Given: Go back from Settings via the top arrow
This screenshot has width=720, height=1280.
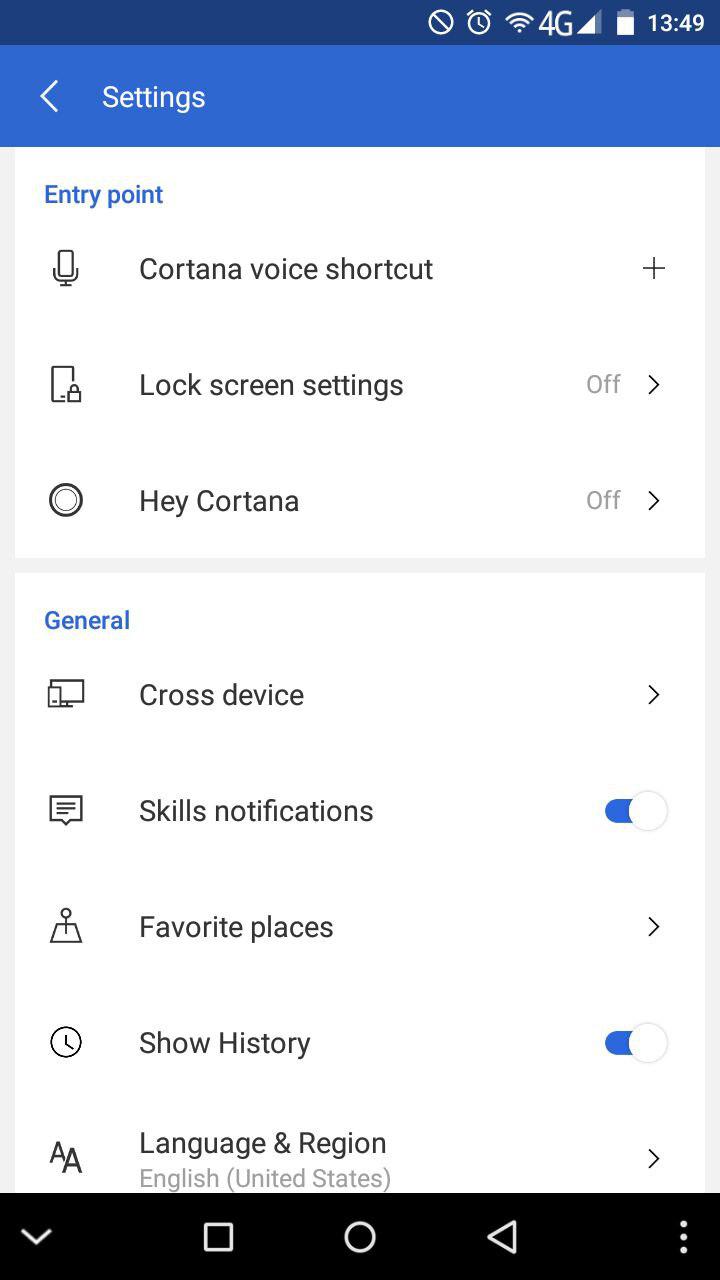Looking at the screenshot, I should point(49,97).
